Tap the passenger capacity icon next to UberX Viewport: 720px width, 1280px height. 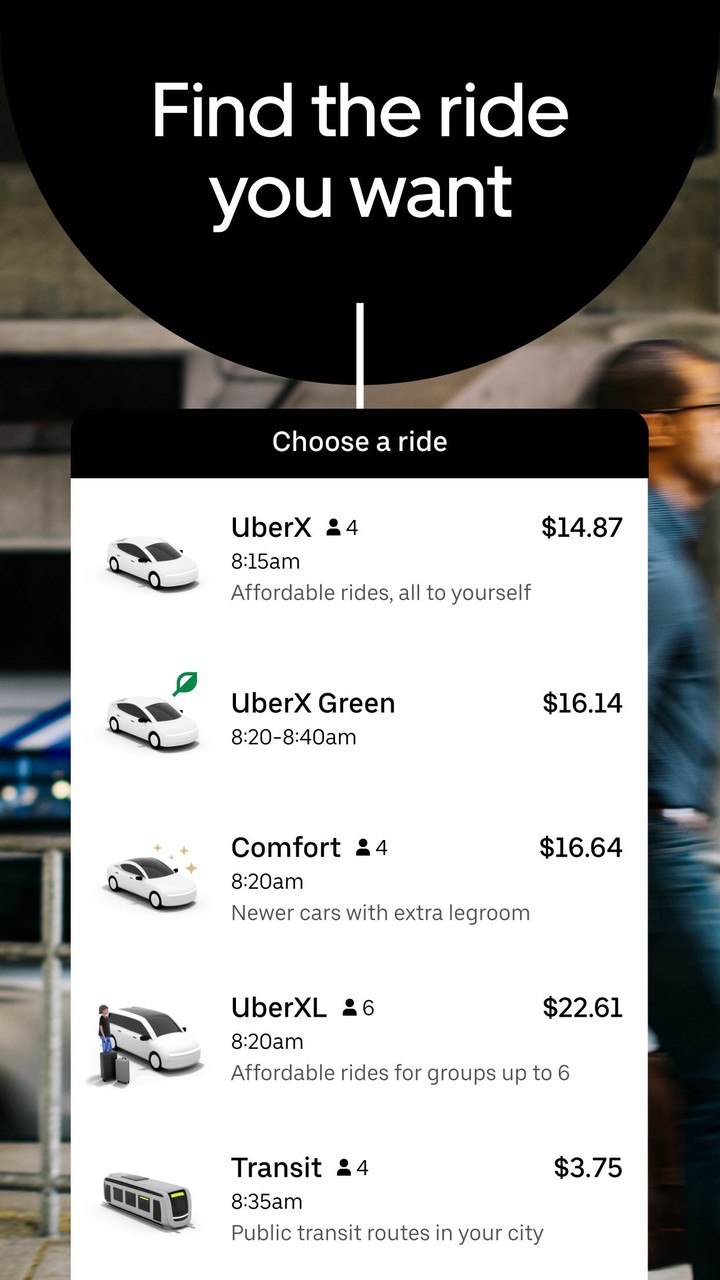point(331,526)
